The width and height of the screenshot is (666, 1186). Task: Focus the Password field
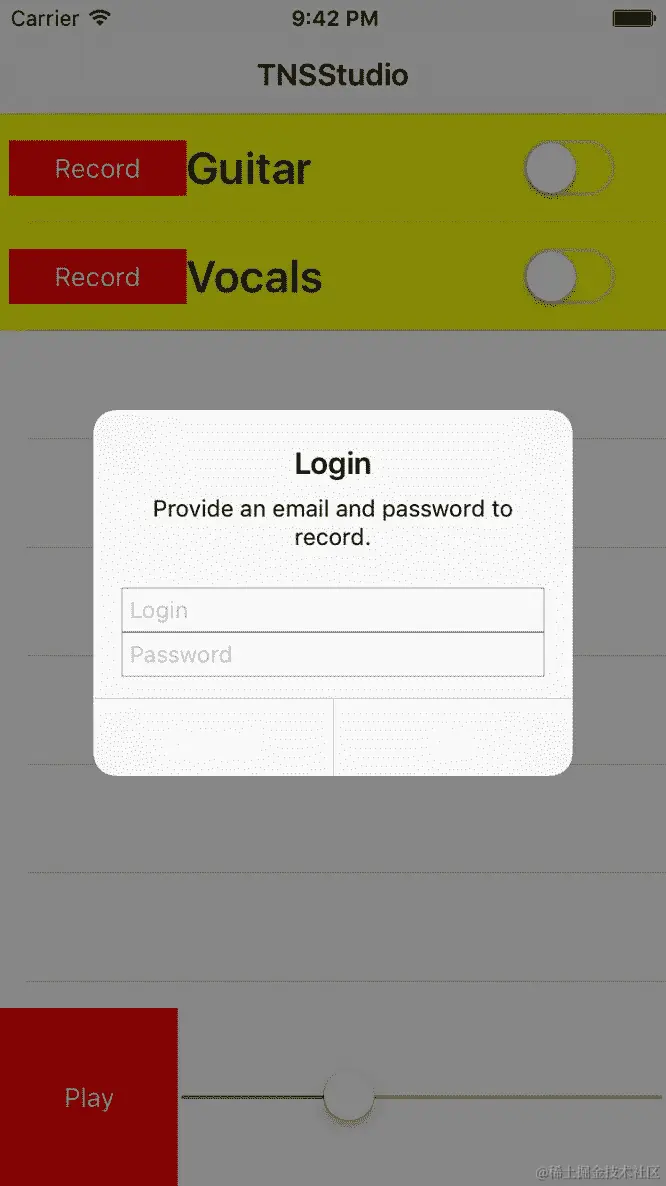tap(332, 655)
